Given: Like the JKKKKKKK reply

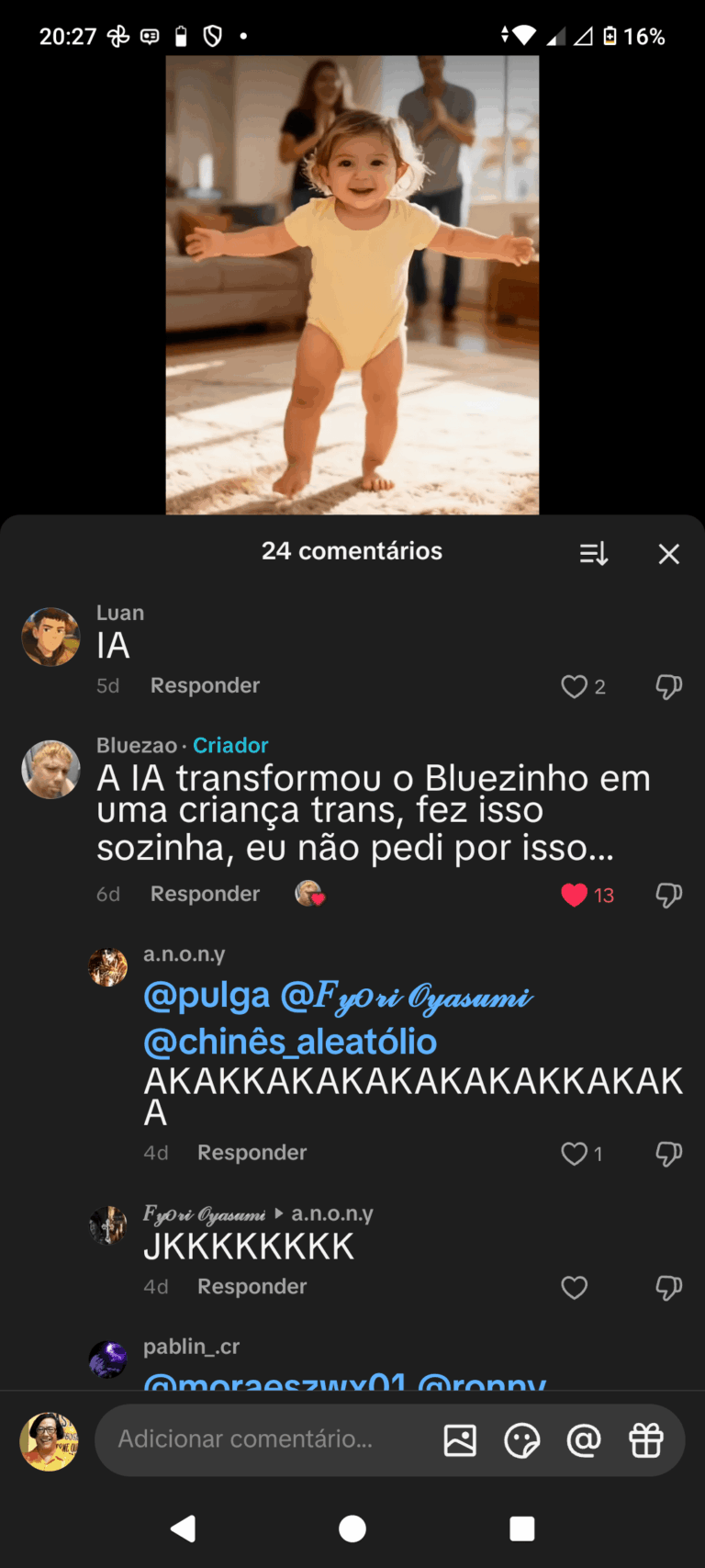Looking at the screenshot, I should [x=575, y=1288].
